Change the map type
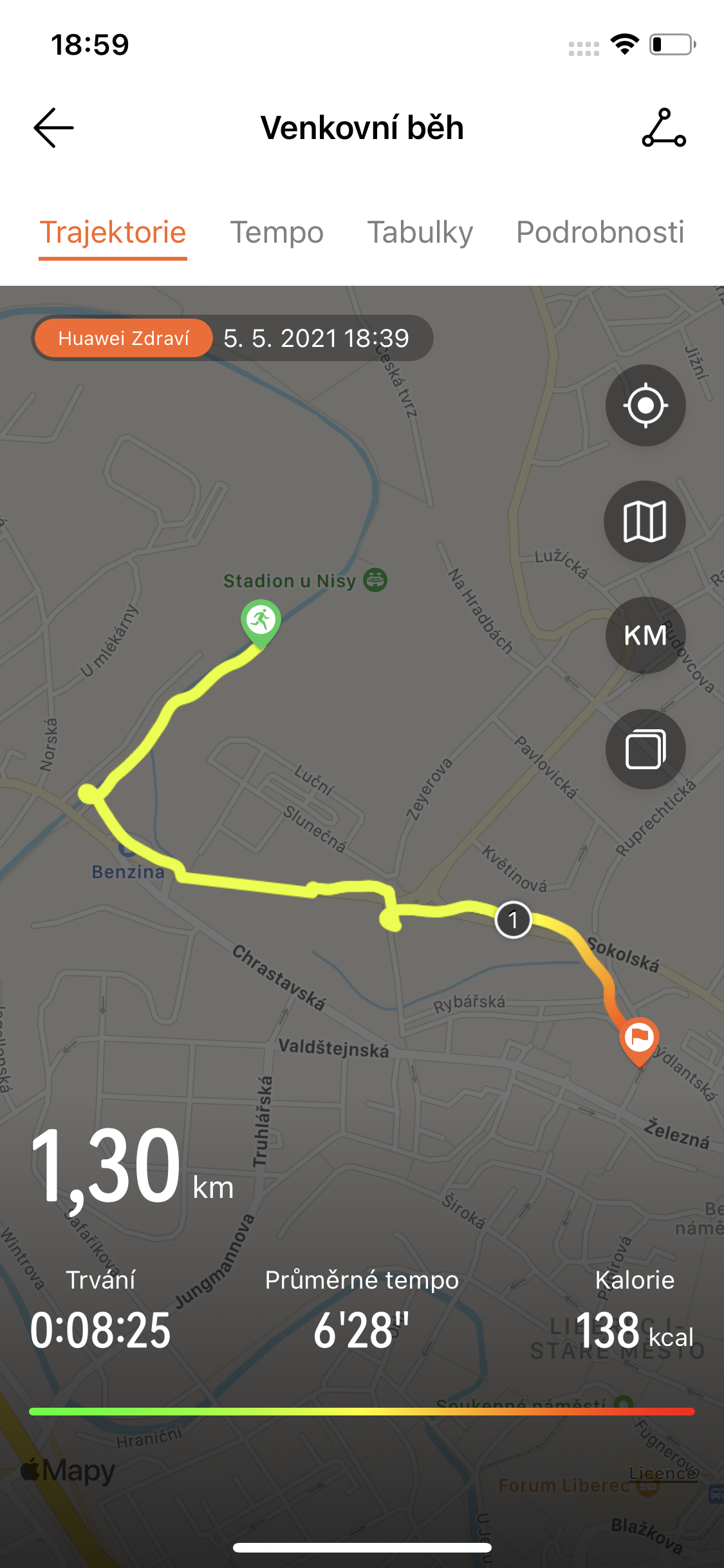The width and height of the screenshot is (724, 1568). click(645, 521)
